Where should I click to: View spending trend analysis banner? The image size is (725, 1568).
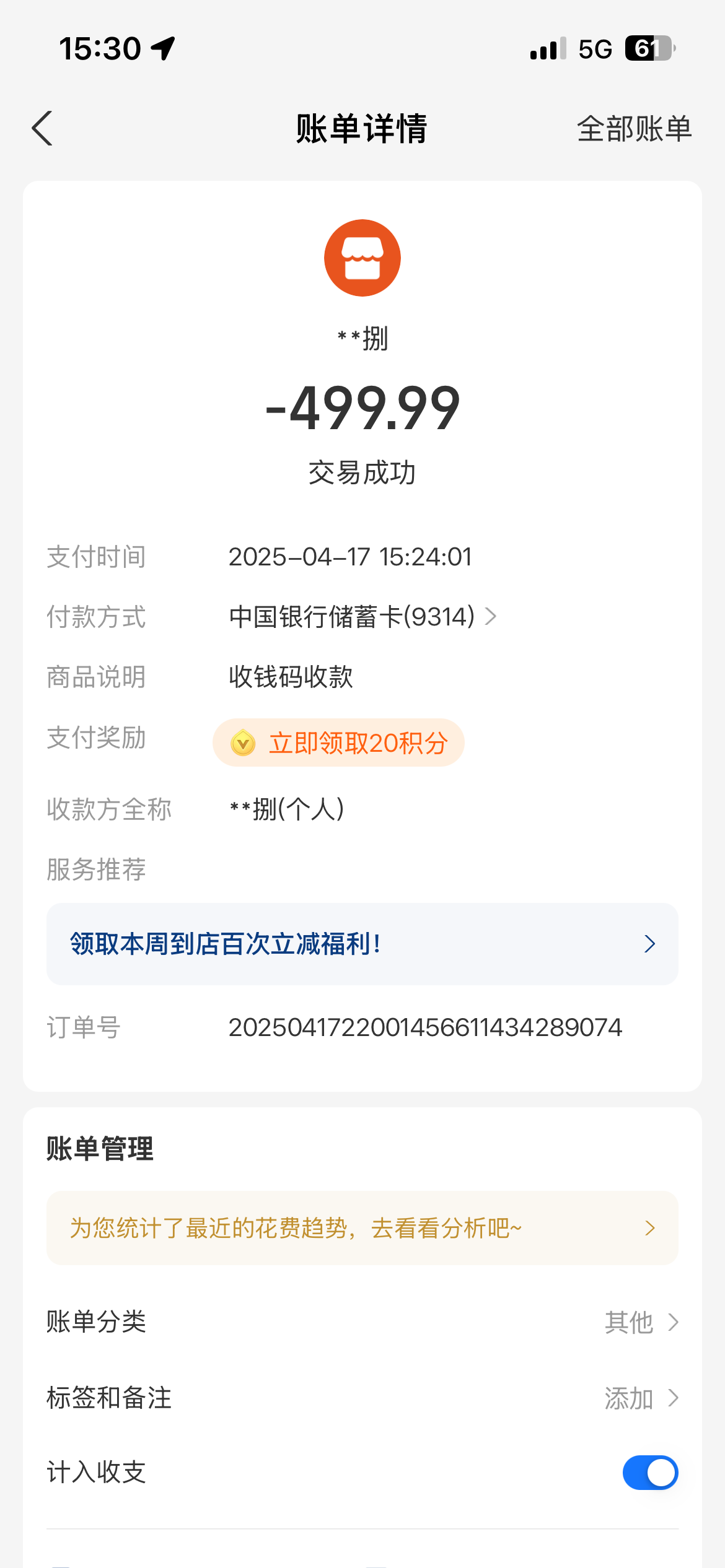click(x=362, y=1228)
